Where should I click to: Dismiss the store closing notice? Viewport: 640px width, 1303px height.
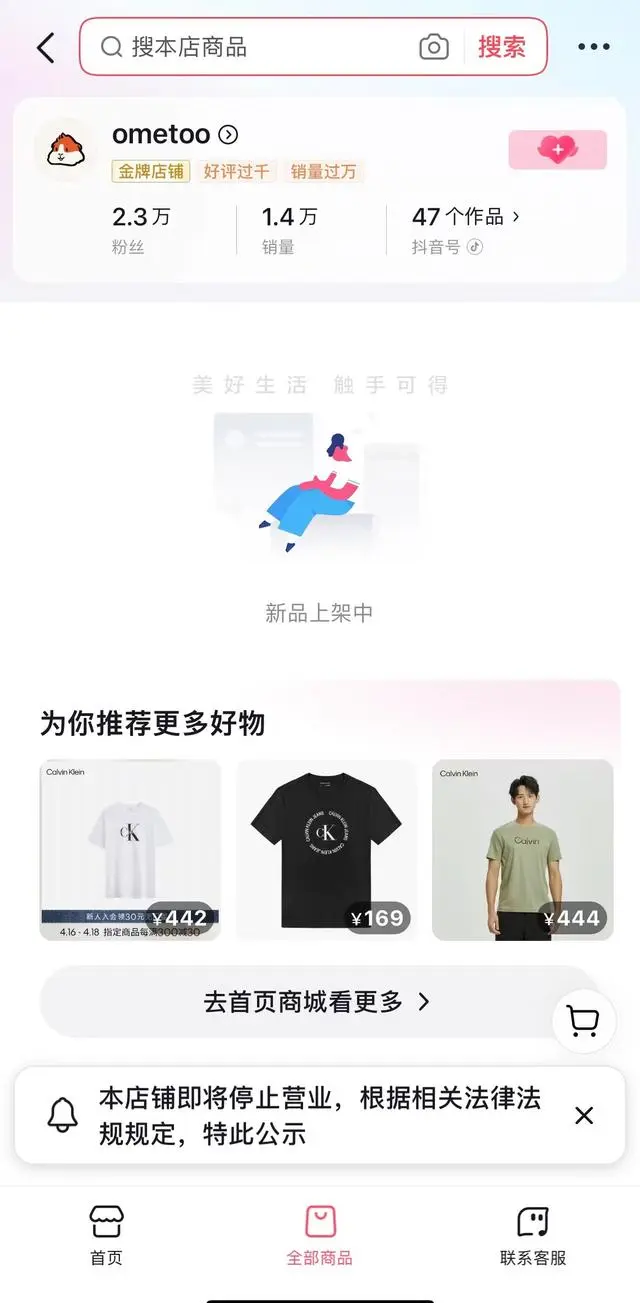[584, 1115]
